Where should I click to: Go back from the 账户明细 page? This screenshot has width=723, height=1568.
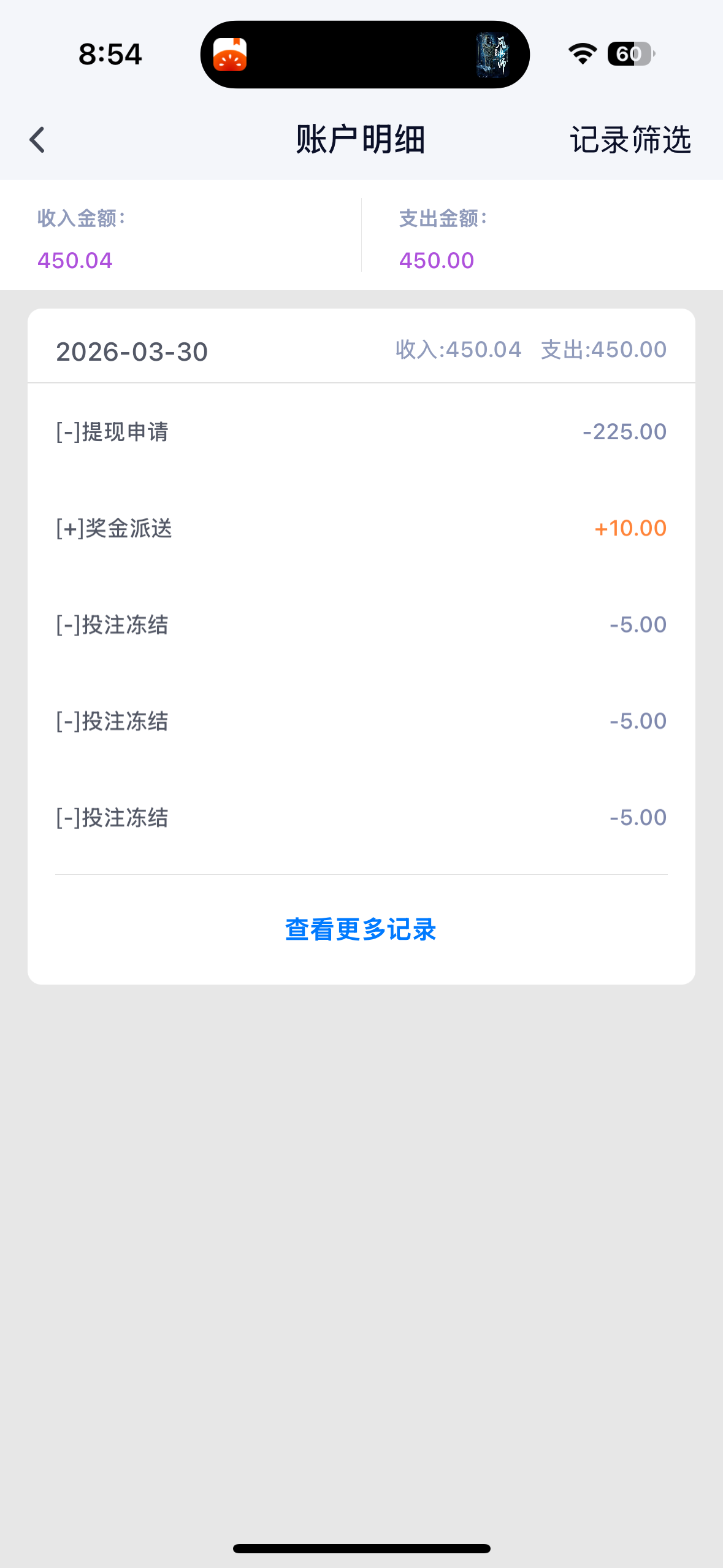tap(37, 140)
